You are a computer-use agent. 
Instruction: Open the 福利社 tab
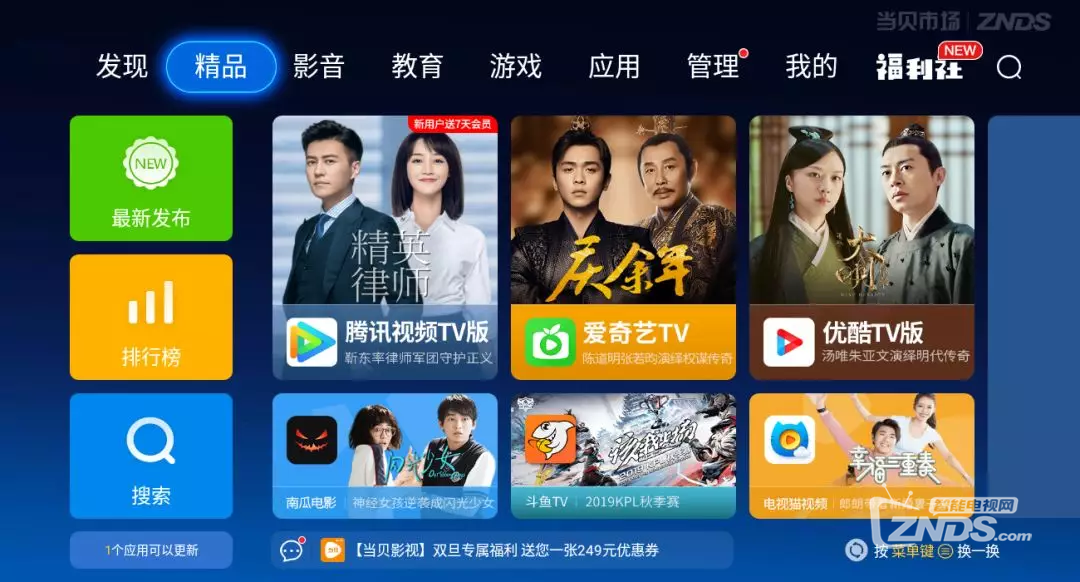[x=918, y=67]
